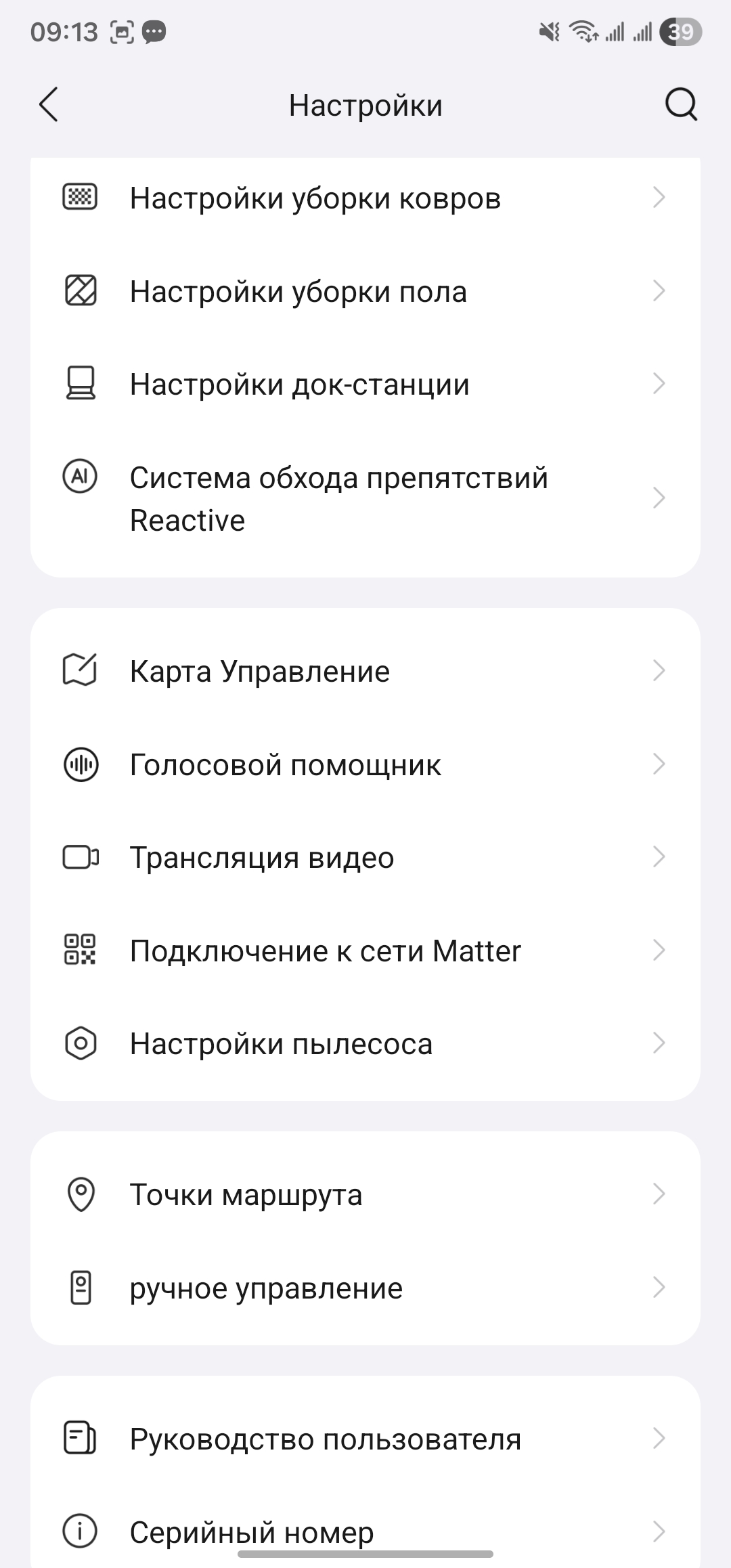This screenshot has width=731, height=1568.
Task: Go back from the Настройки screen
Action: tap(49, 105)
